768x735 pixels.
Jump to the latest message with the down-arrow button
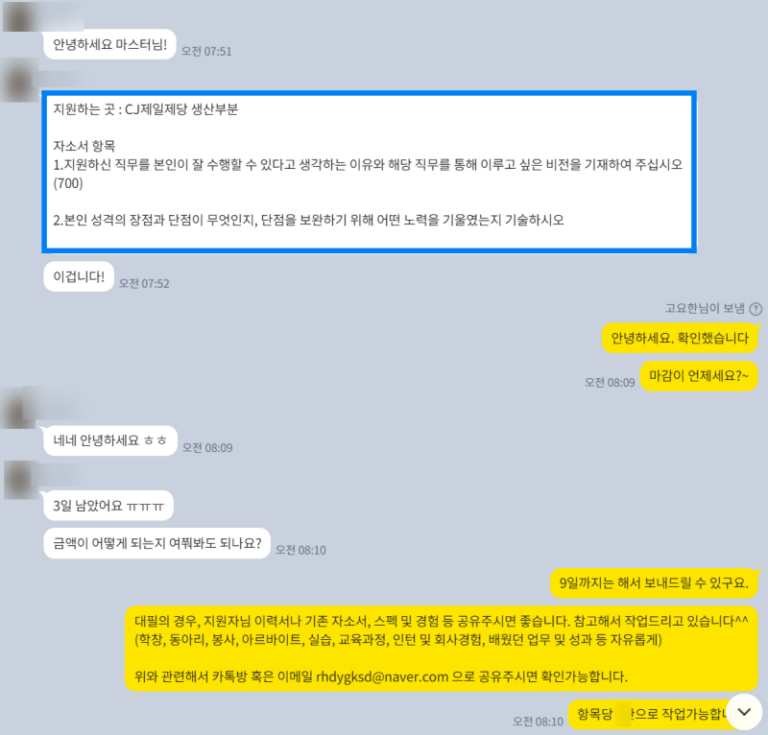[x=744, y=711]
